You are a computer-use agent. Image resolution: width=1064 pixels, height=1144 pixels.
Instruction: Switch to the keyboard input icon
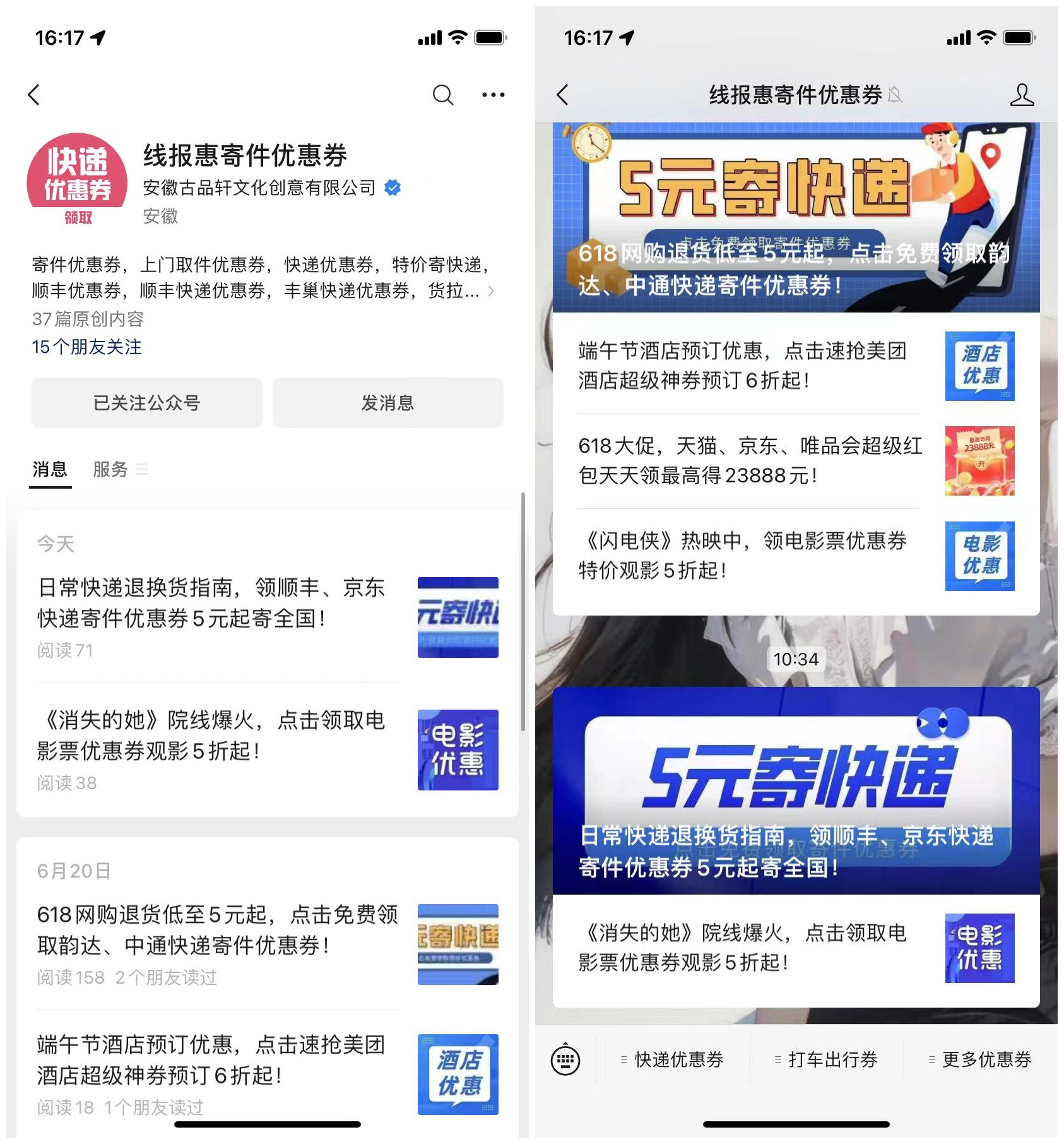tap(565, 1059)
